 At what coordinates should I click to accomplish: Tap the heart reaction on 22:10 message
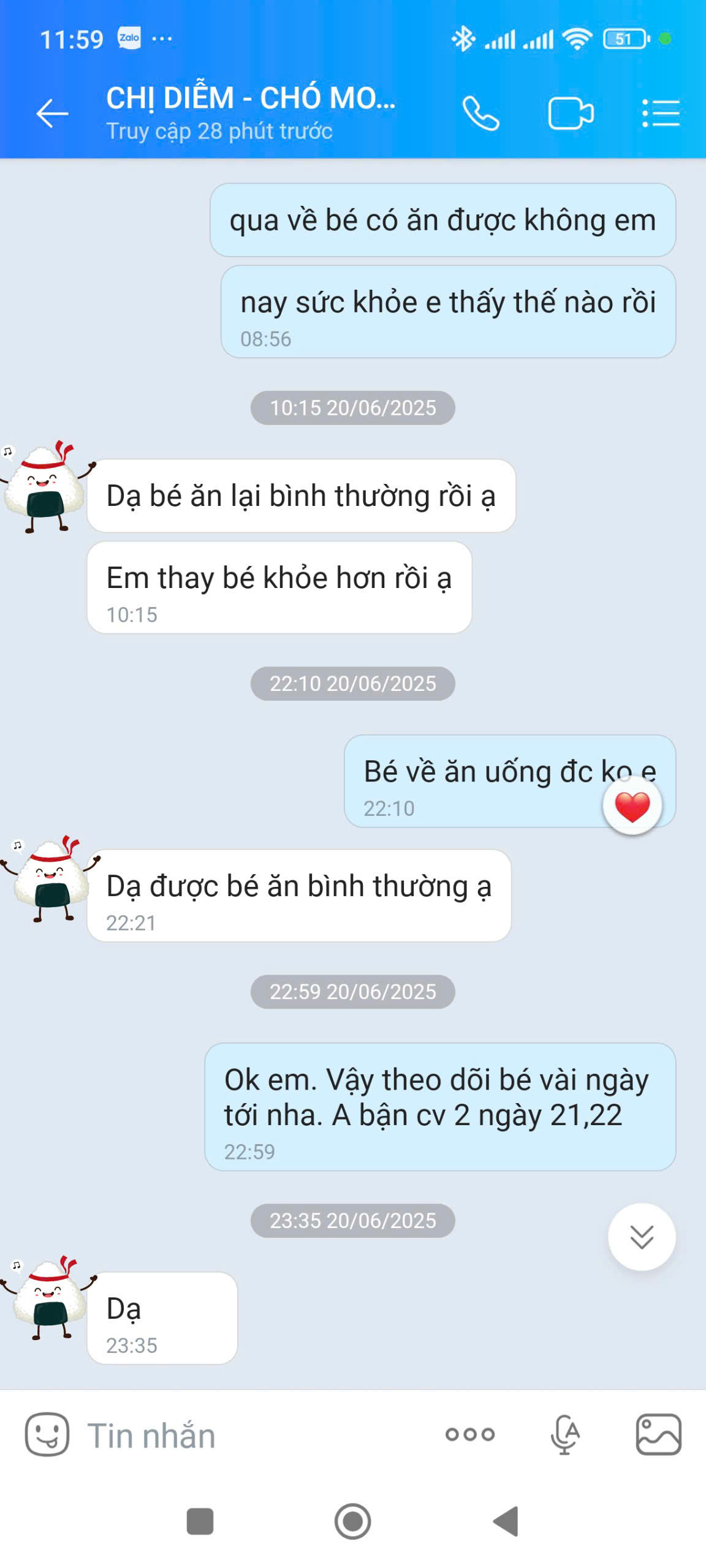(x=632, y=806)
